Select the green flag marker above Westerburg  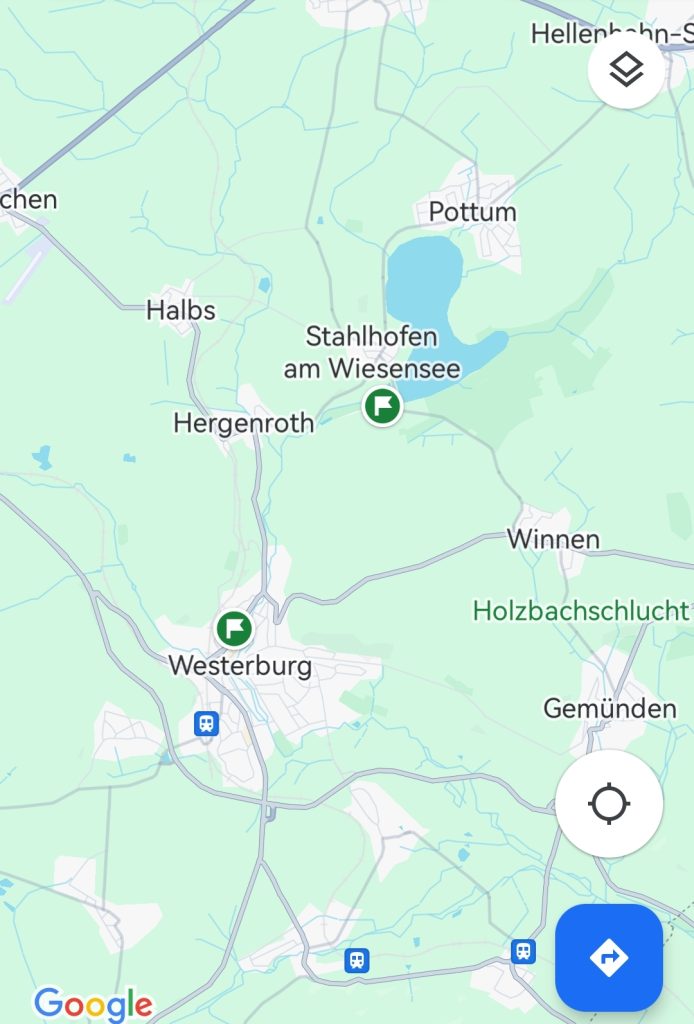(234, 629)
